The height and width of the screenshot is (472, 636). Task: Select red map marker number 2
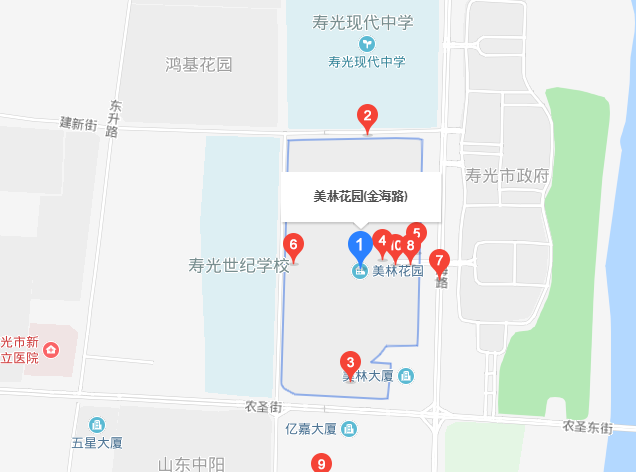tap(368, 117)
